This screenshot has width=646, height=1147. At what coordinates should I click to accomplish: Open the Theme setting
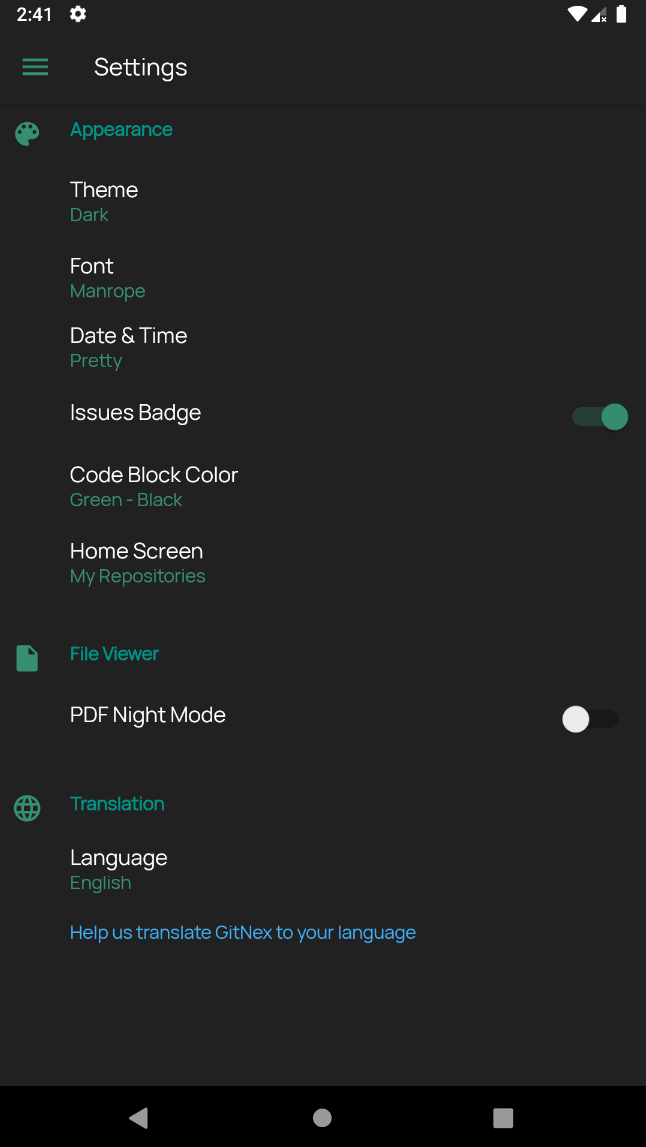[104, 200]
